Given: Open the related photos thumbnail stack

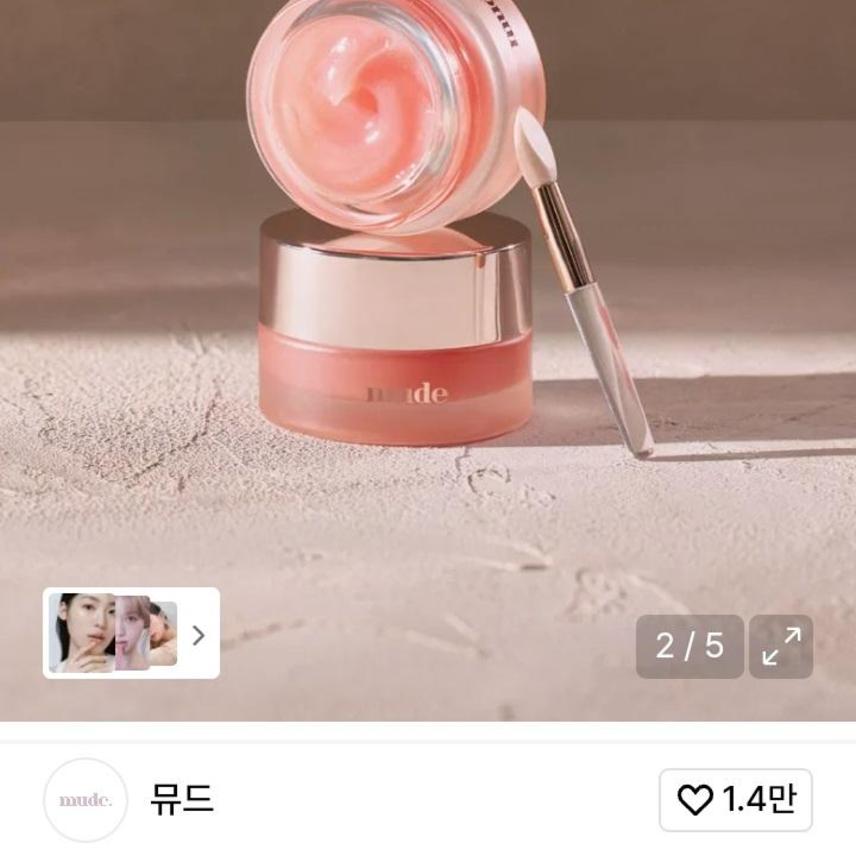Looking at the screenshot, I should [x=131, y=634].
